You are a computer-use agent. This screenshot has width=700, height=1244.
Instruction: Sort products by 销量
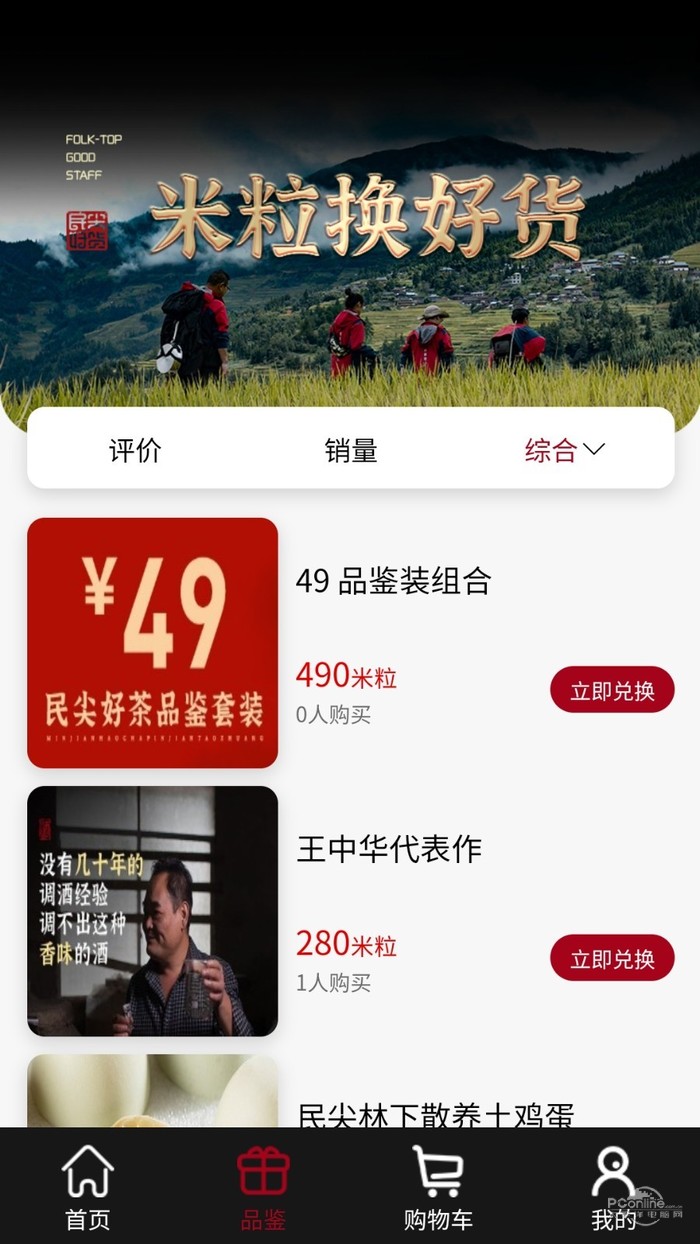[351, 451]
